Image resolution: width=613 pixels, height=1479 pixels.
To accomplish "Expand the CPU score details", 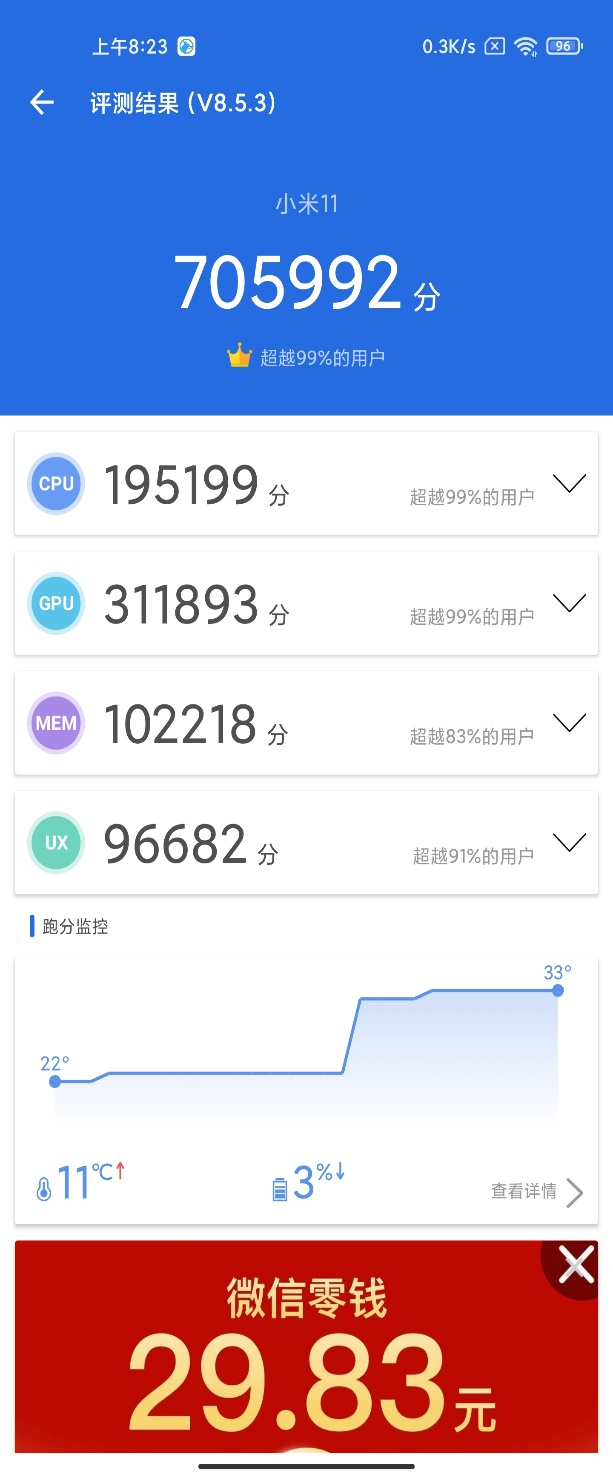I will 569,484.
